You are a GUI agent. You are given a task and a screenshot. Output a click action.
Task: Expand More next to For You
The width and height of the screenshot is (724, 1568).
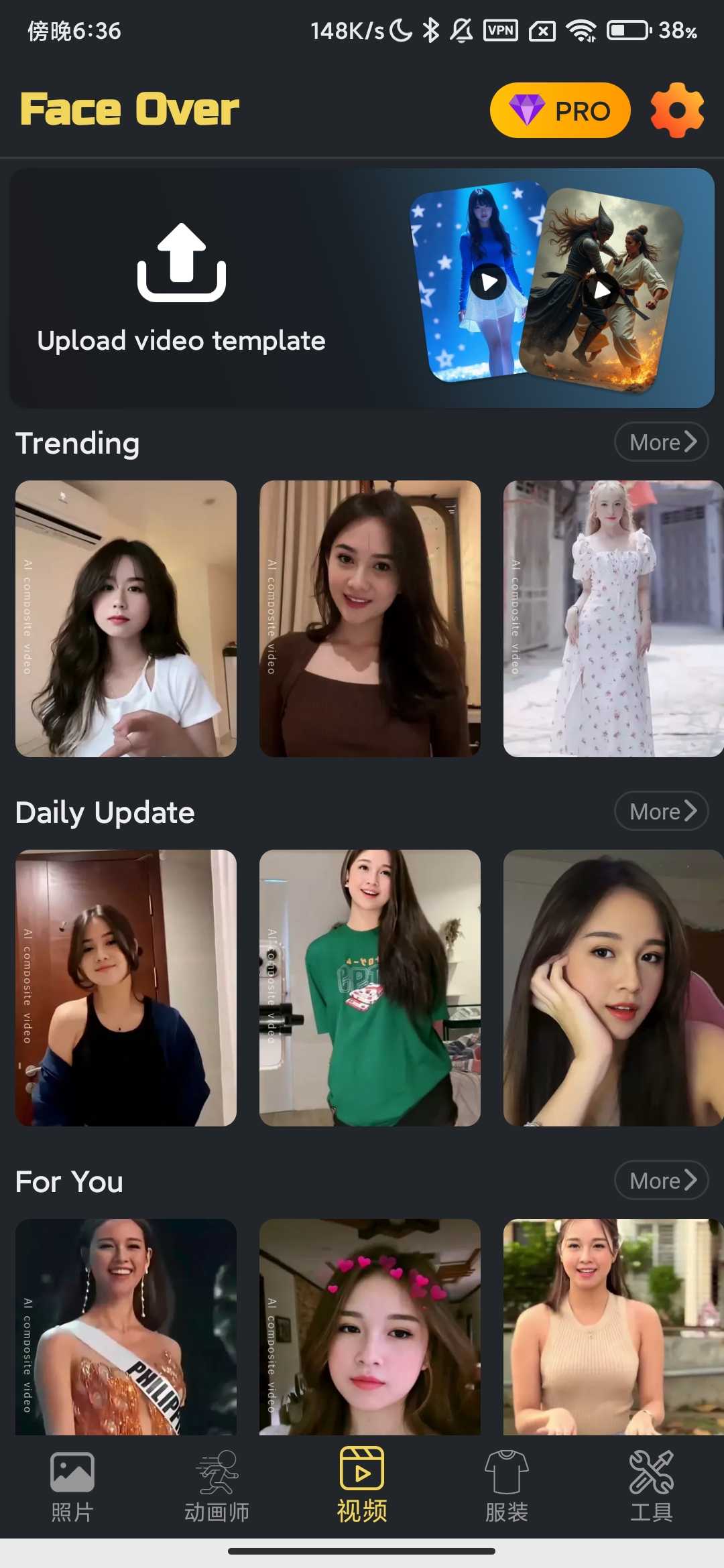click(x=660, y=1180)
